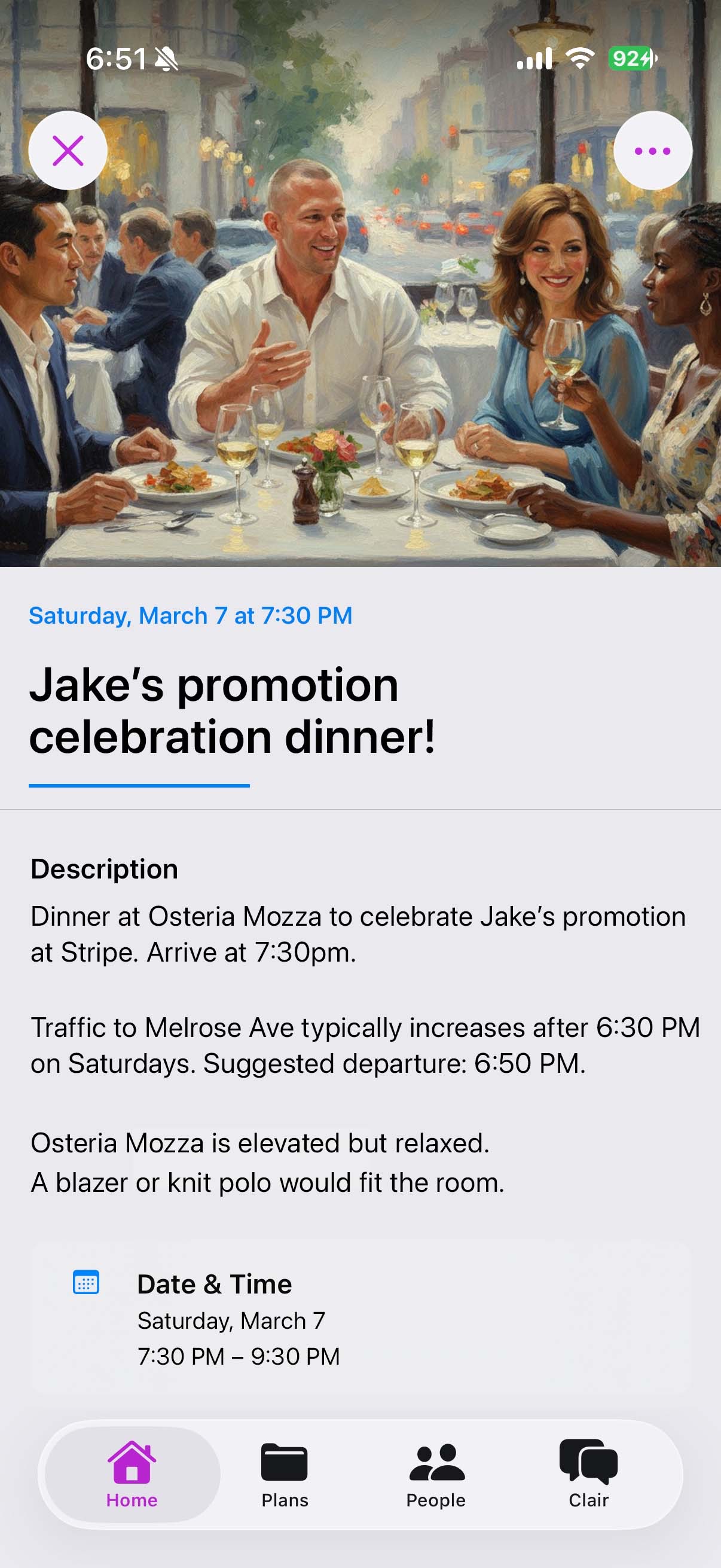Open the People tab
Image resolution: width=721 pixels, height=1568 pixels.
(x=436, y=1473)
